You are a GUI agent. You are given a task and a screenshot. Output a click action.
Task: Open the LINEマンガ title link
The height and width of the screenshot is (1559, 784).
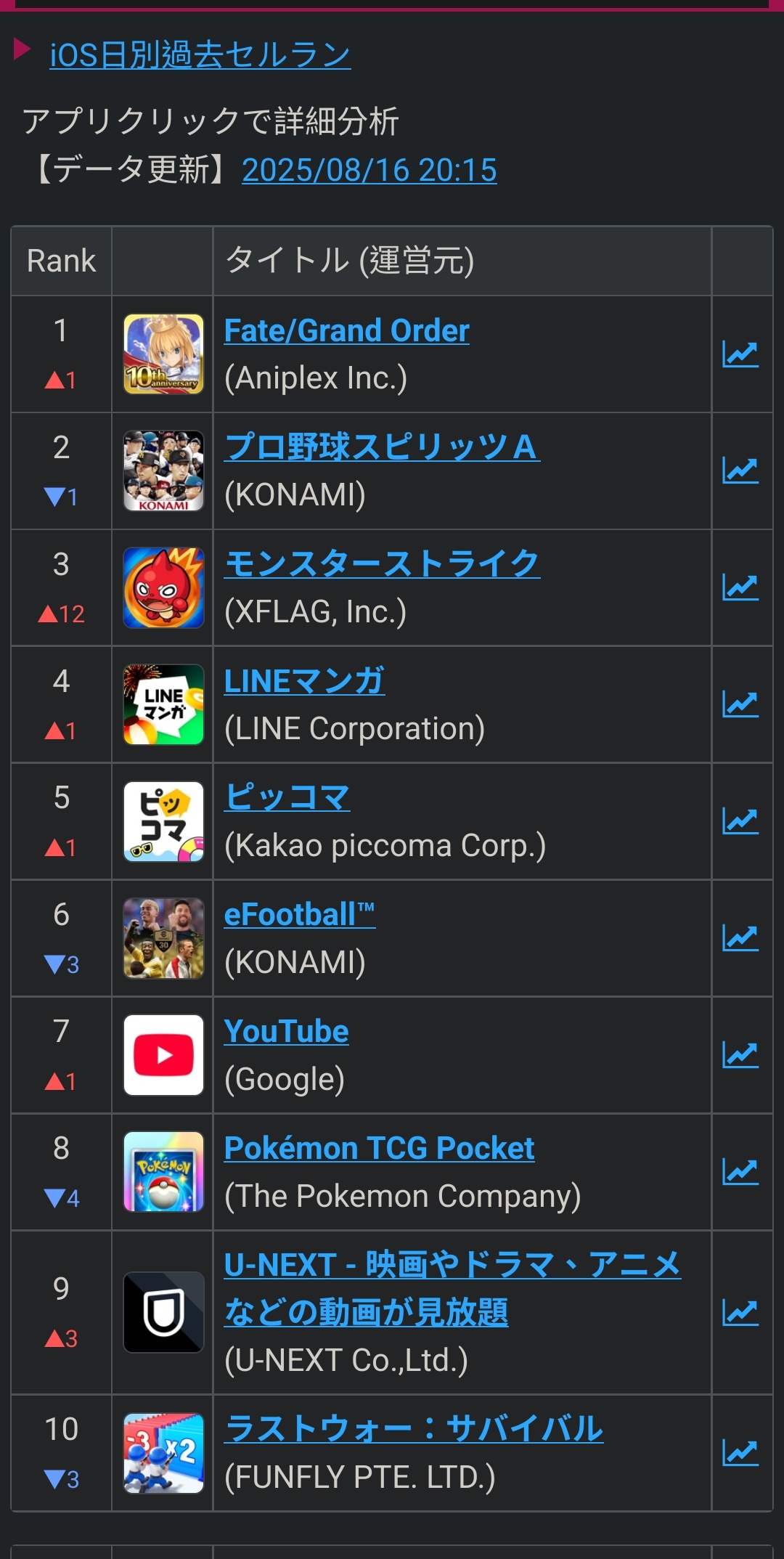(304, 680)
